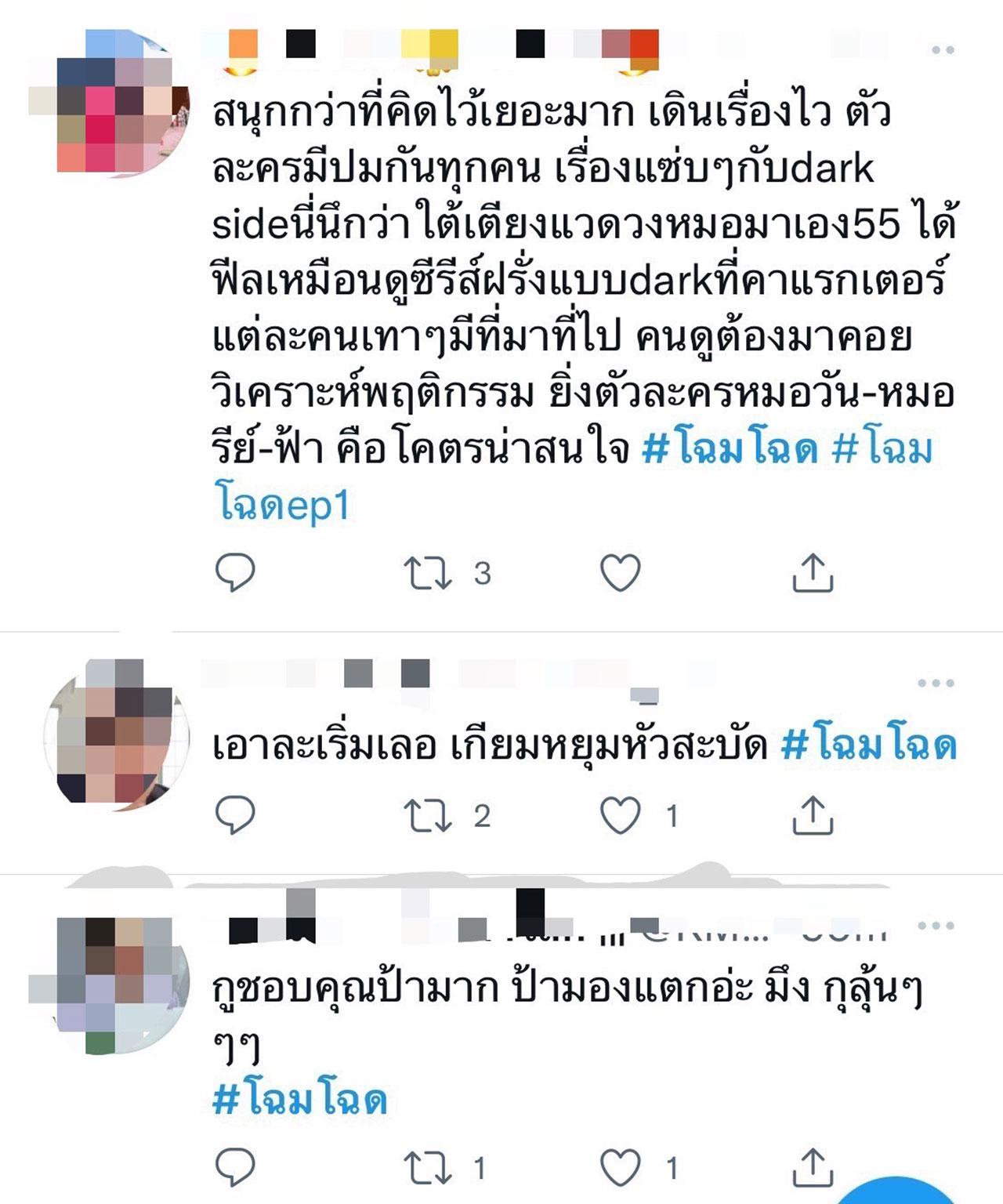
Task: Reply to the tweet starting "สนุกกว่าที่คิดไว้เยอะมาก"
Action: [235, 573]
